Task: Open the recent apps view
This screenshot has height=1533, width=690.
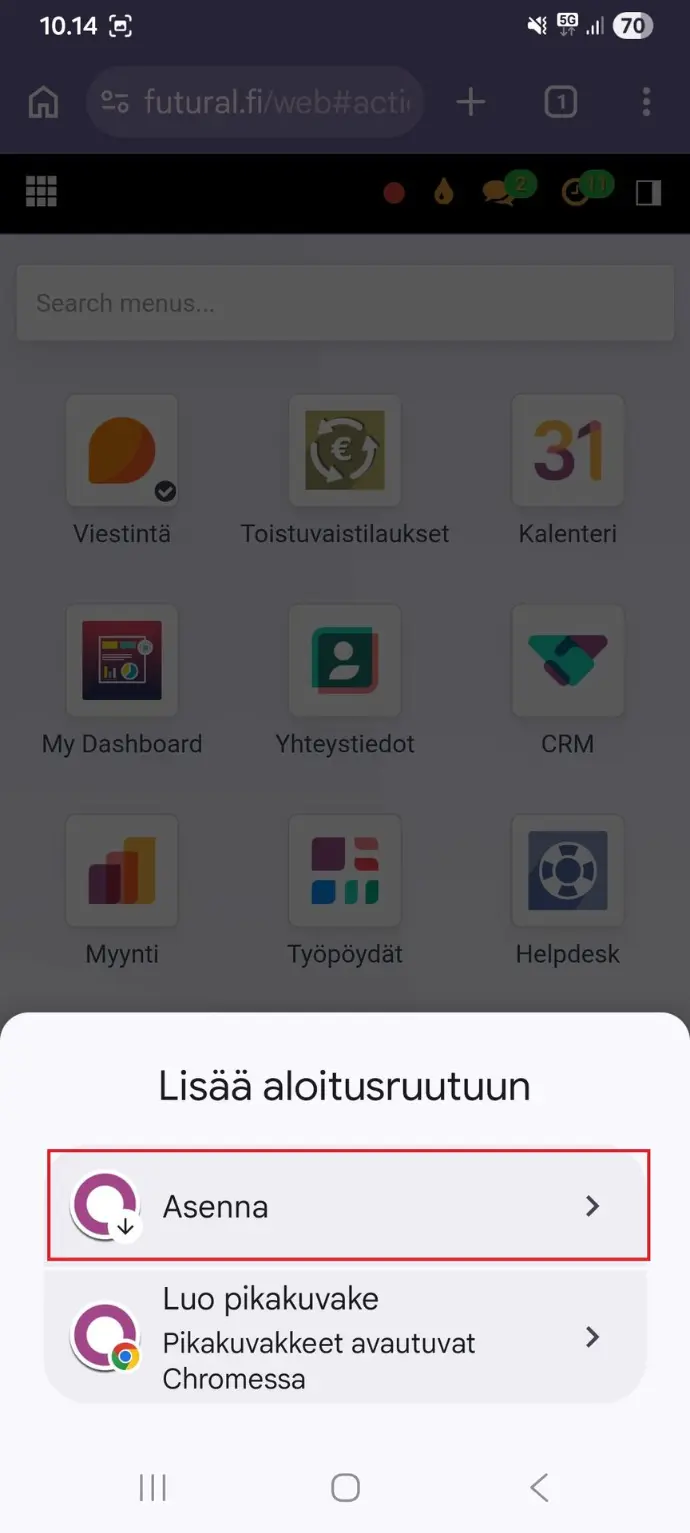Action: [x=152, y=1487]
